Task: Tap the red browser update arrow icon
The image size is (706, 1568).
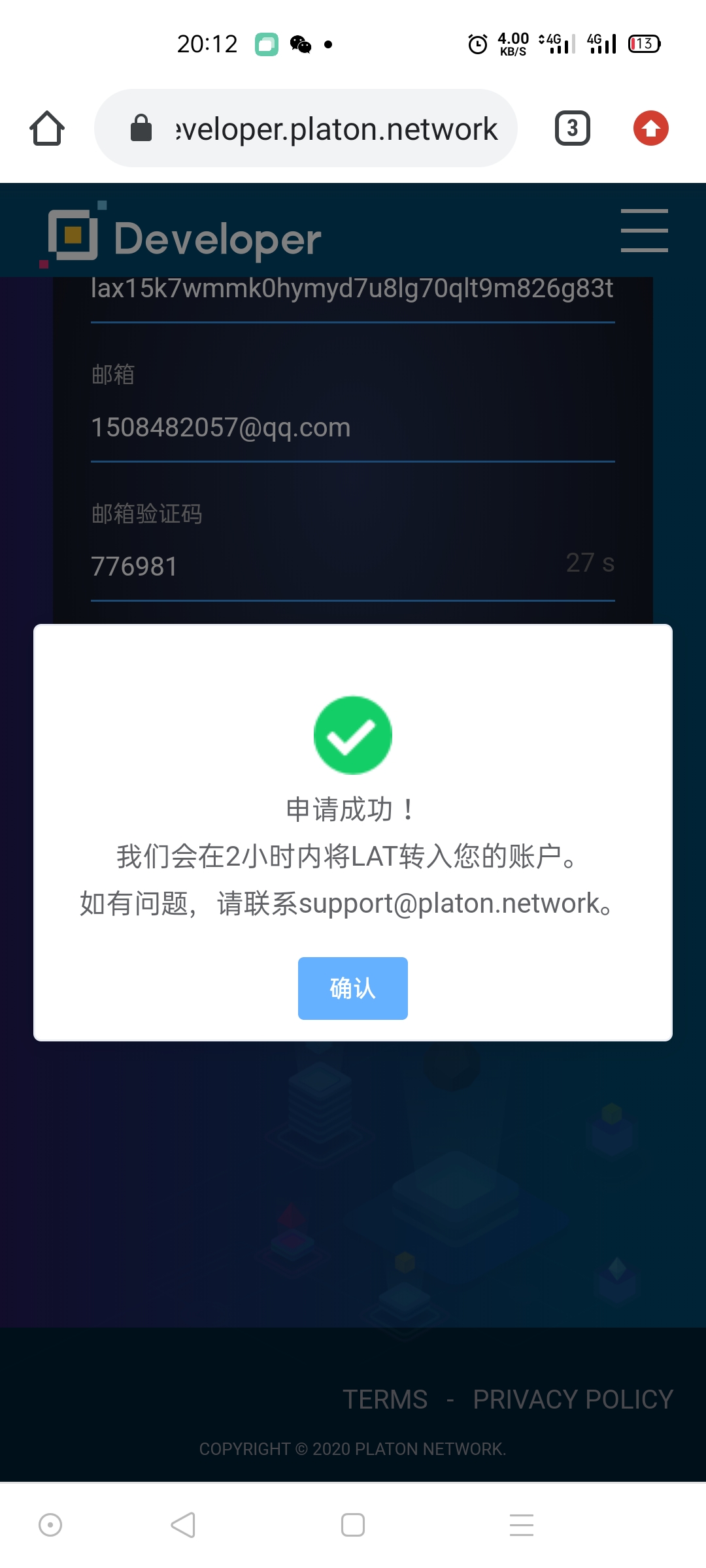Action: [651, 128]
